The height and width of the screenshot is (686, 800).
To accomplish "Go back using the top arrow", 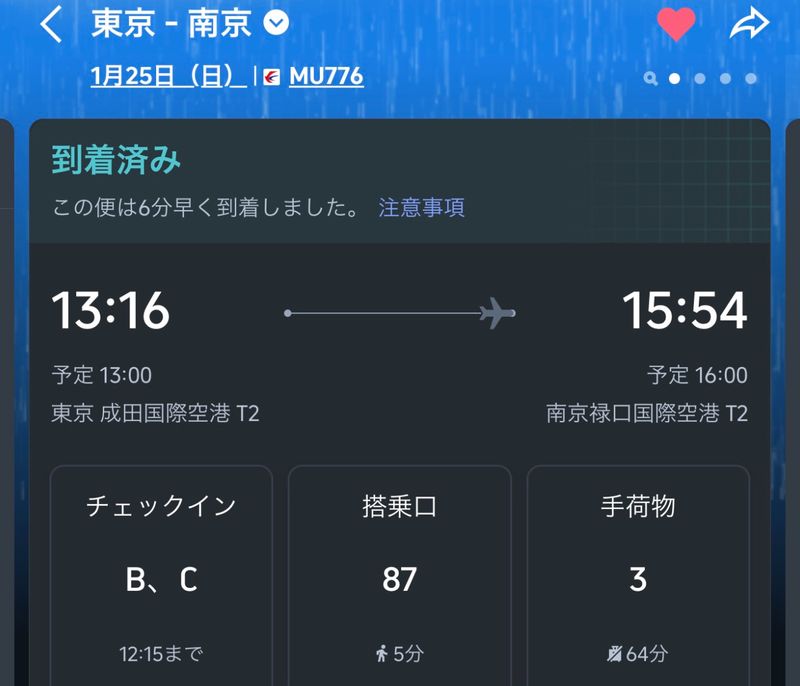I will tap(51, 24).
